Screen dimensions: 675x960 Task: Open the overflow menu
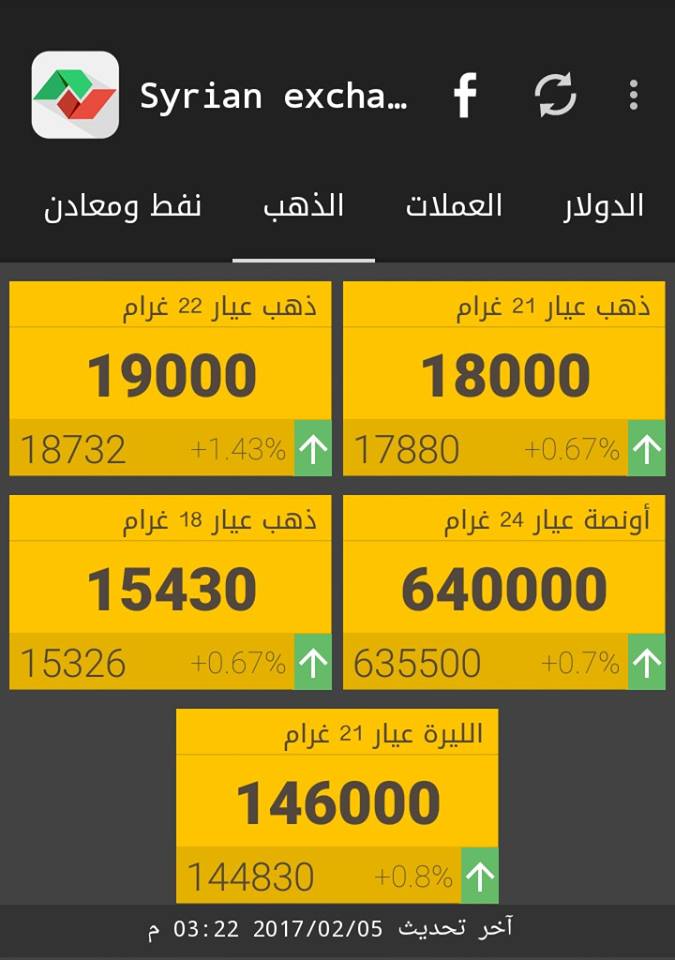pos(633,96)
